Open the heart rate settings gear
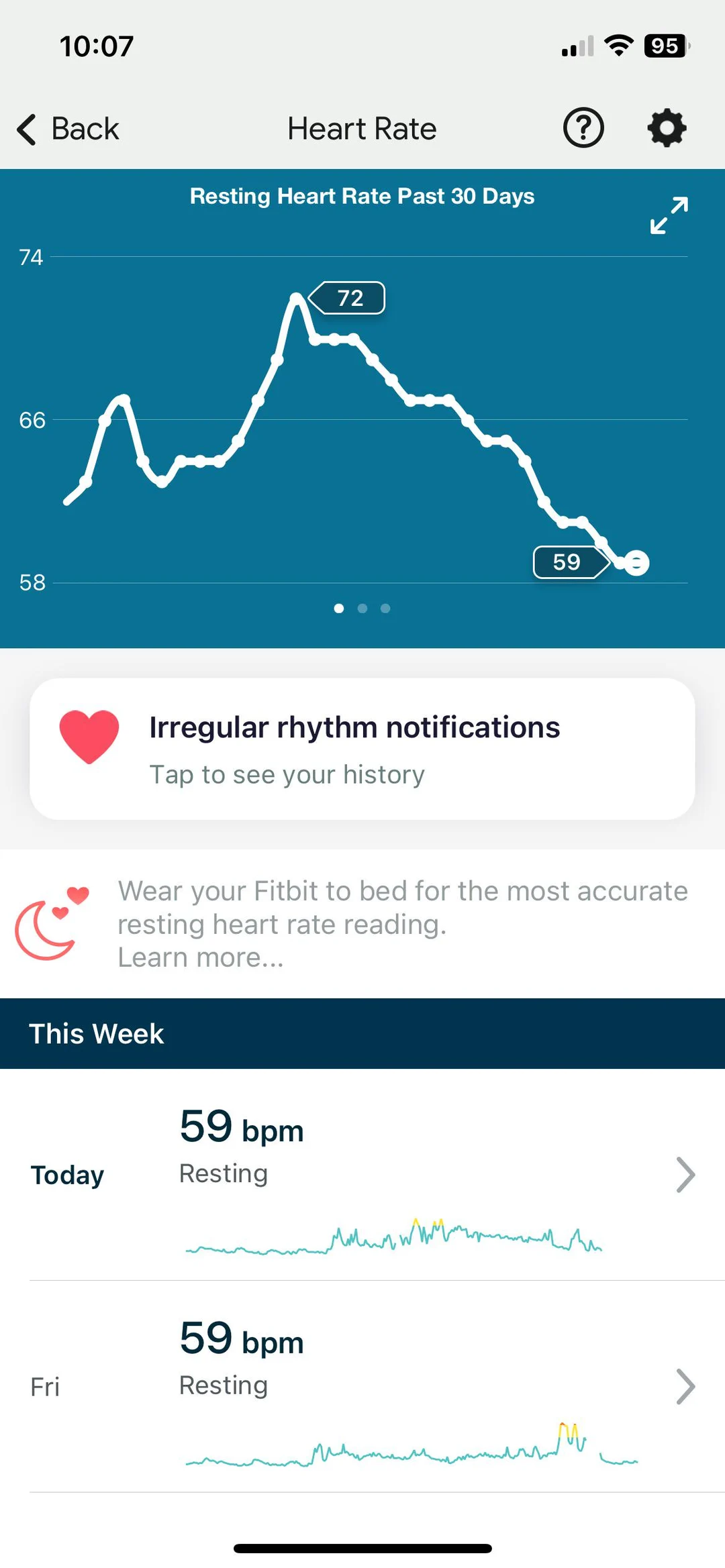Viewport: 725px width, 1568px height. coord(667,127)
